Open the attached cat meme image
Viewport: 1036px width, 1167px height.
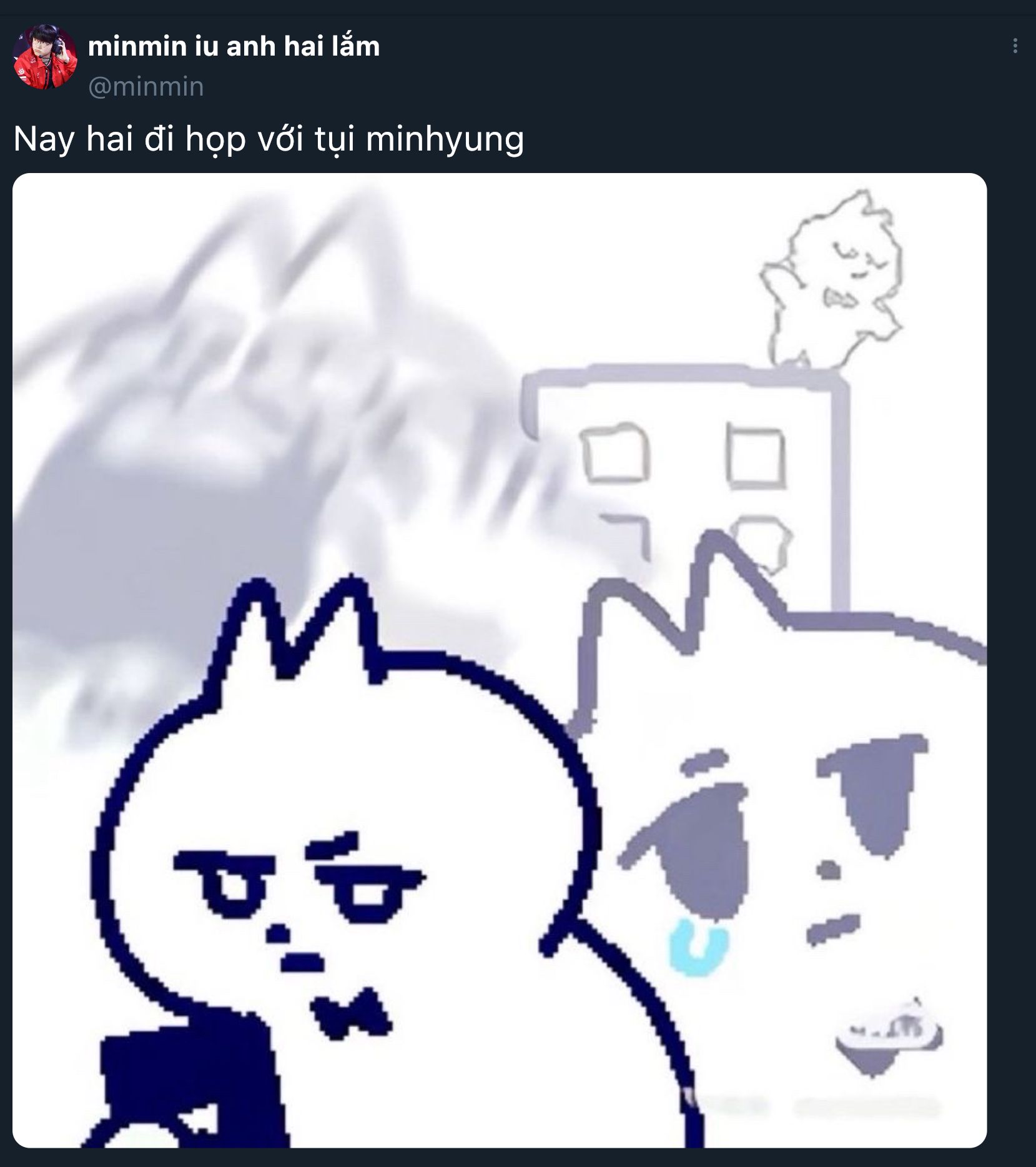coord(500,660)
